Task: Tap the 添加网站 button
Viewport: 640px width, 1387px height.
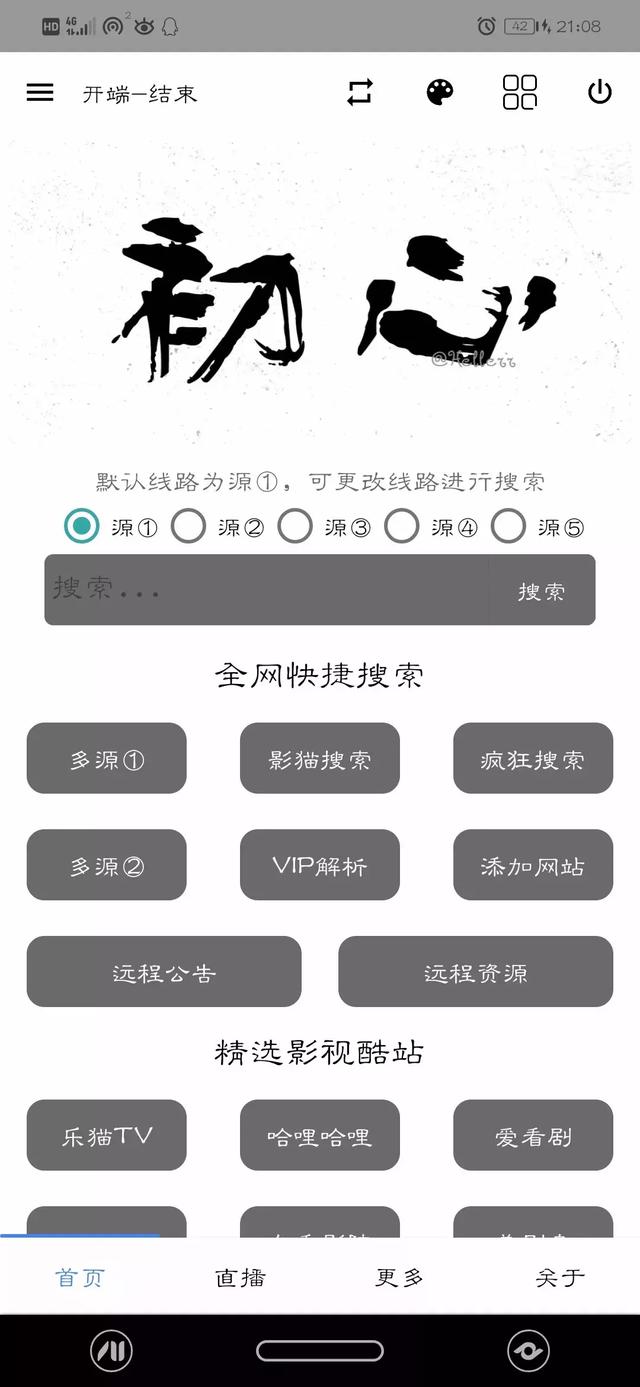Action: (x=533, y=865)
